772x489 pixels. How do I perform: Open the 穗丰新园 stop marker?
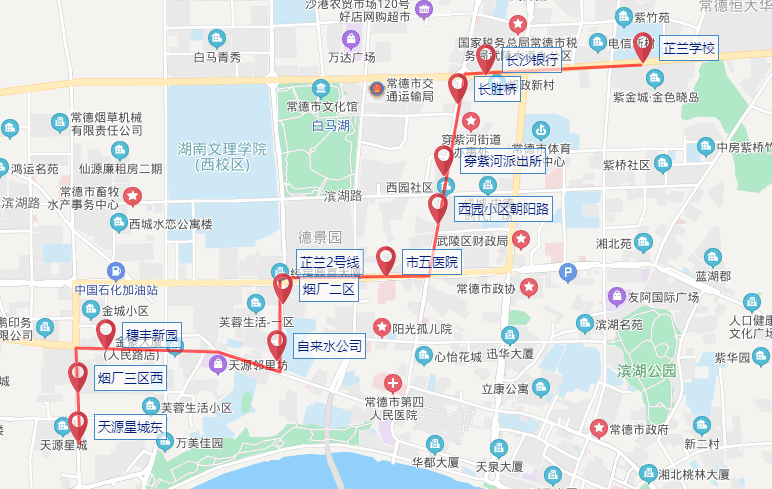(106, 332)
